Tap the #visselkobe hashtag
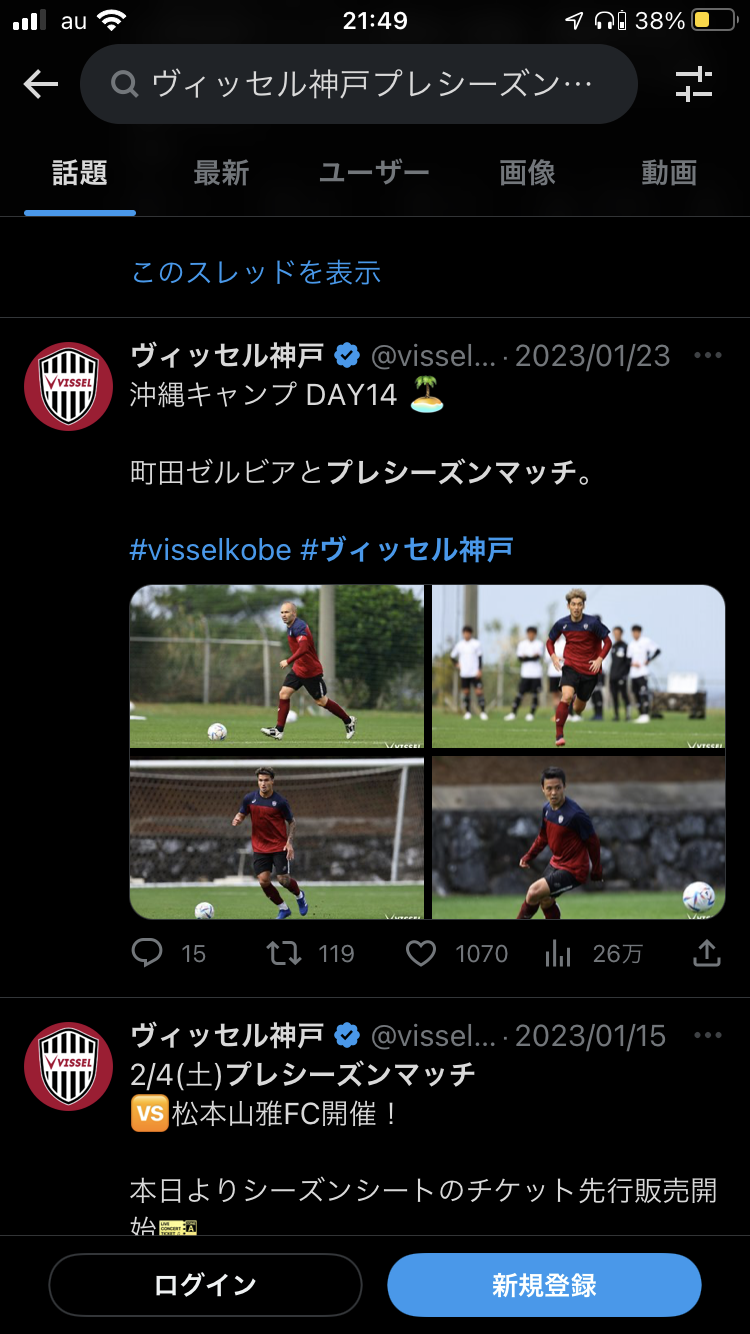750x1334 pixels. click(x=210, y=549)
